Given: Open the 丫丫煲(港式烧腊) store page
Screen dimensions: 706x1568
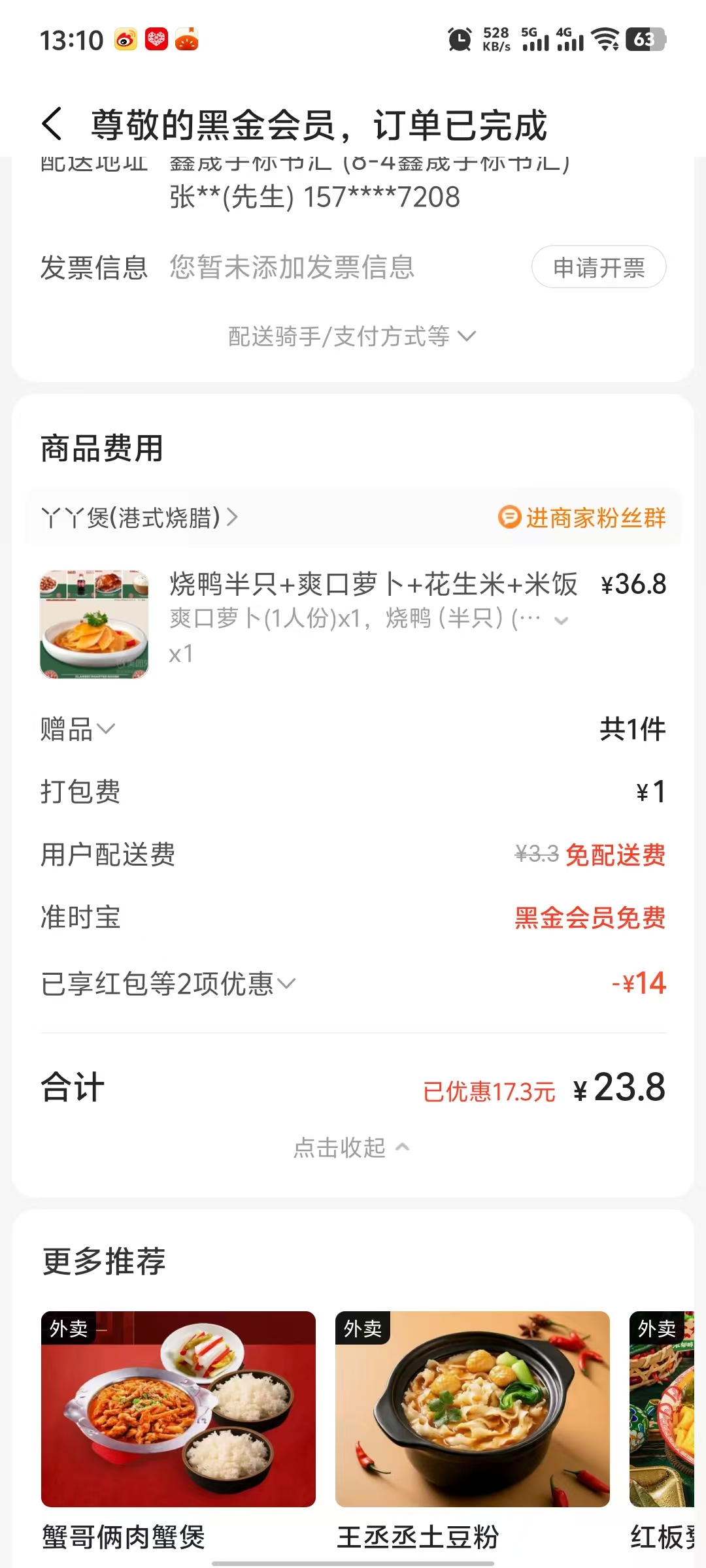Looking at the screenshot, I should coord(139,517).
